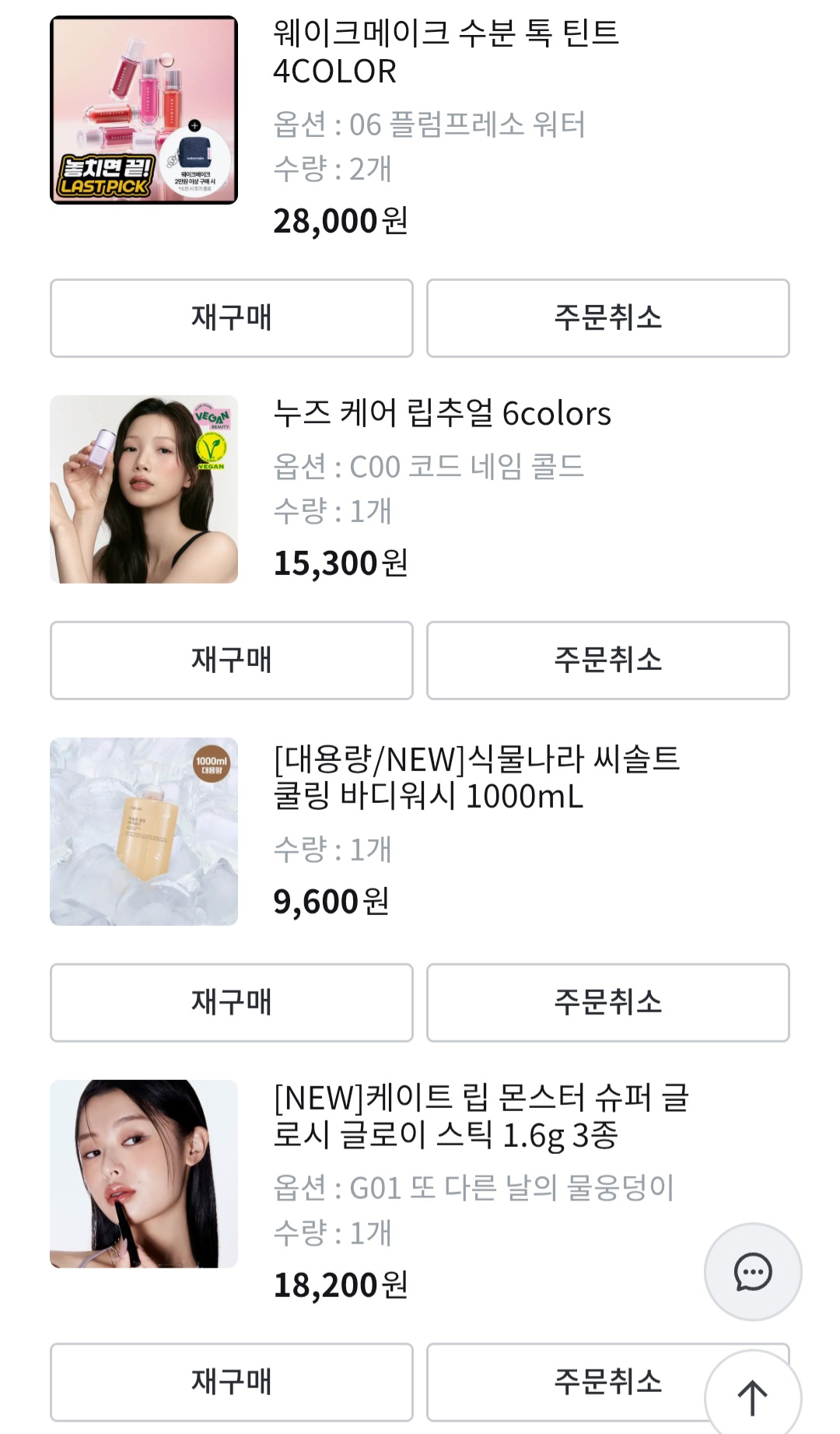
Task: Cancel order for 웨이크메이크 수분 톡 틴트
Action: [607, 318]
